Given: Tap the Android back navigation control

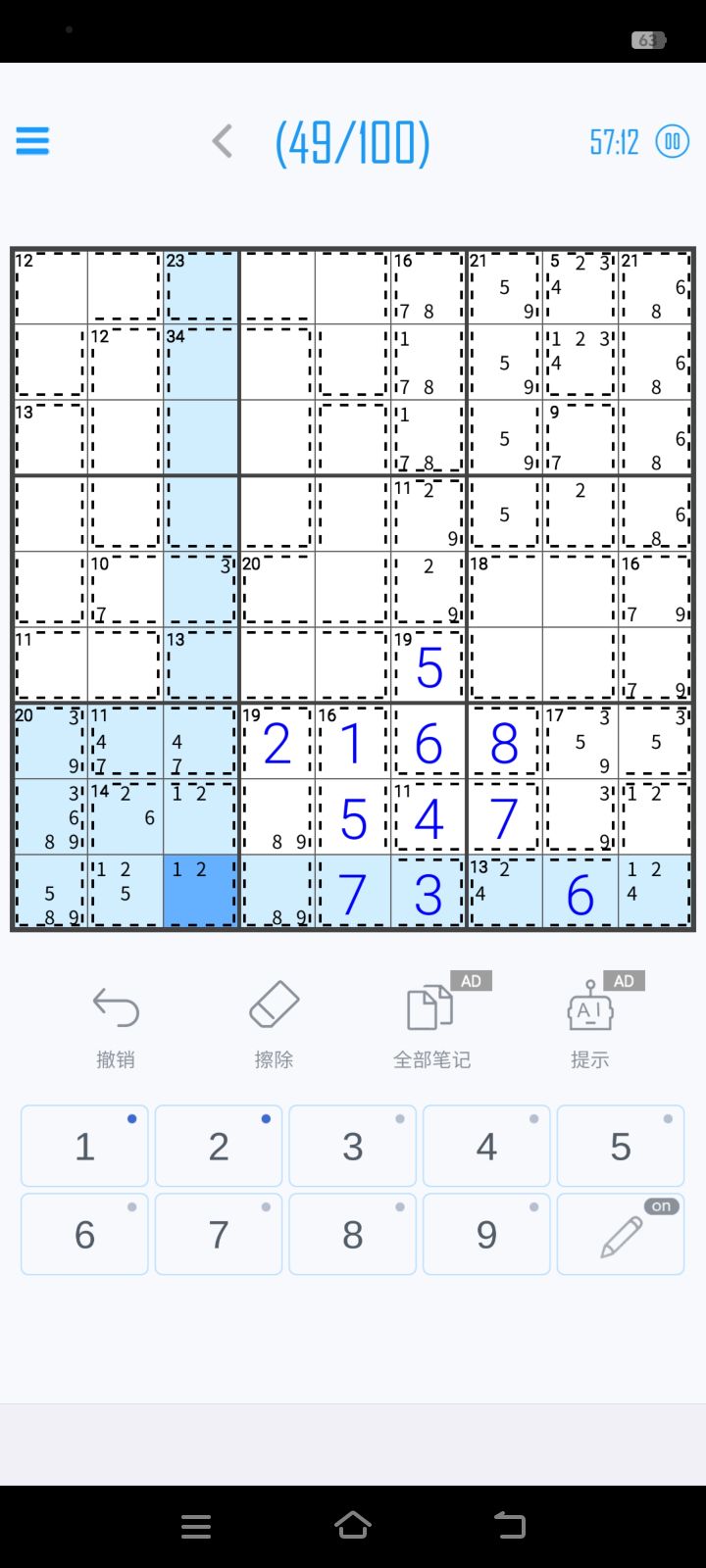Looking at the screenshot, I should pos(509,1526).
